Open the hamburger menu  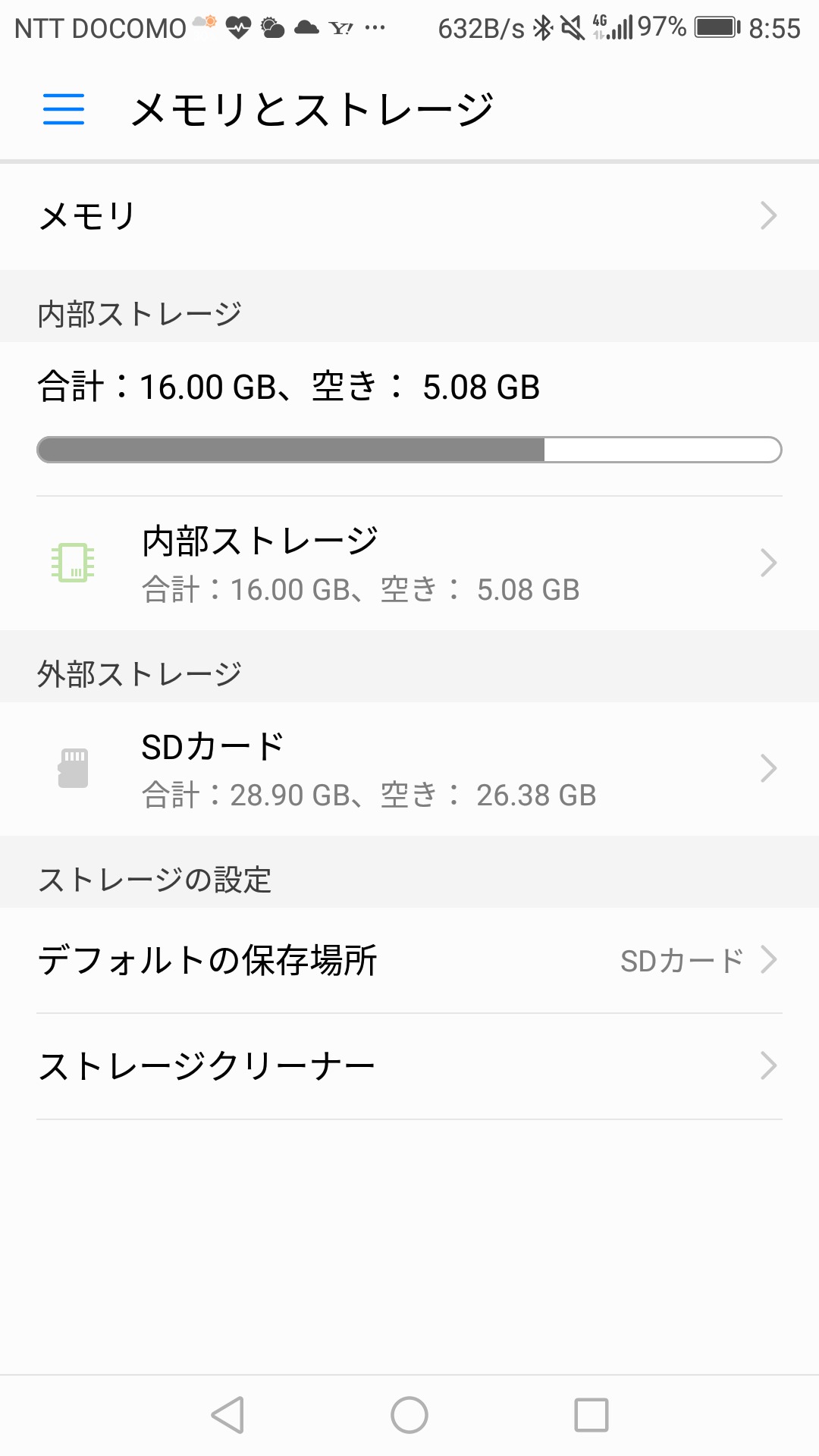[x=64, y=109]
